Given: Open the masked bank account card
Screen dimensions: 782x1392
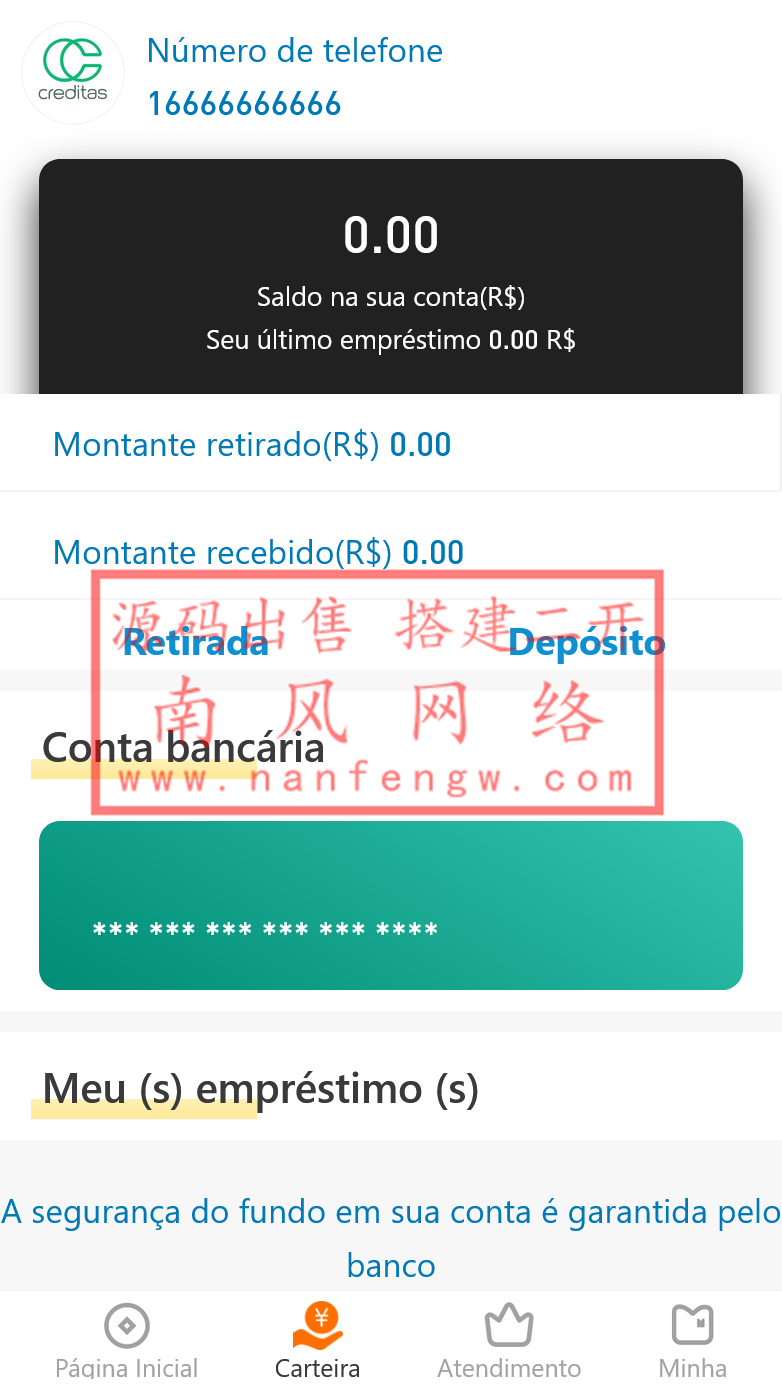Looking at the screenshot, I should [x=390, y=906].
